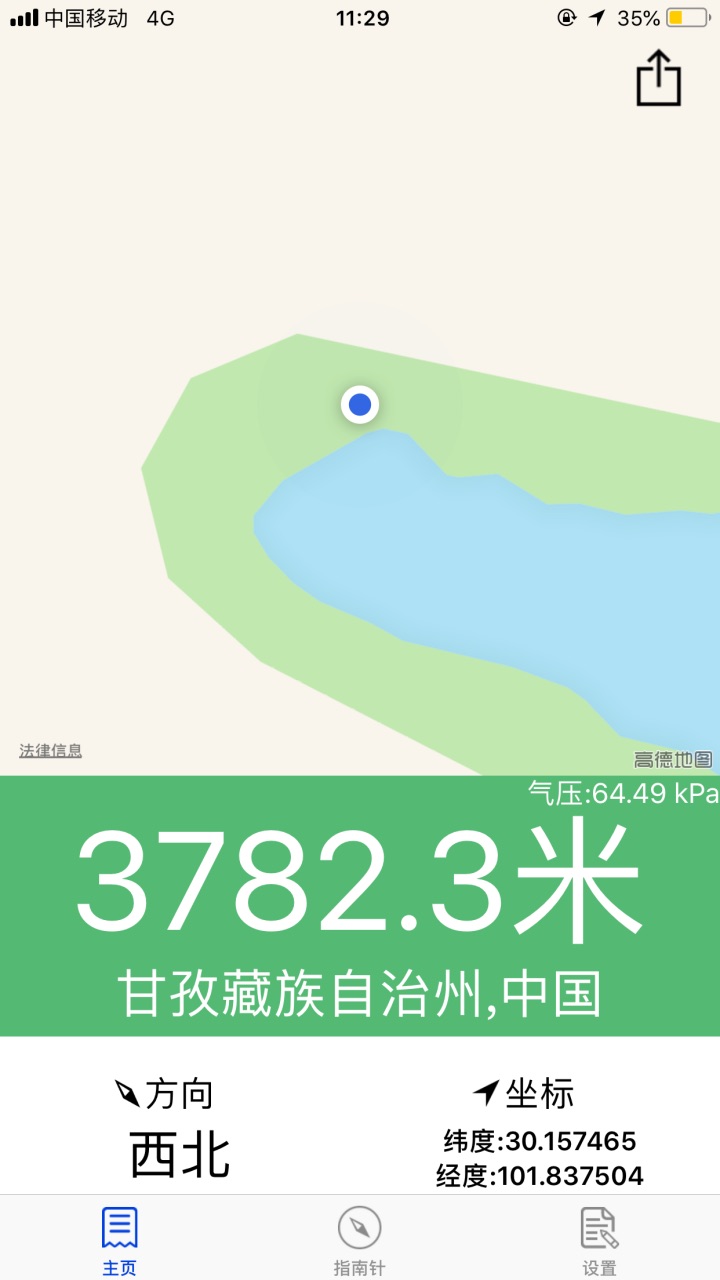Image resolution: width=720 pixels, height=1280 pixels.
Task: Switch to the 主页 tab
Action: (119, 1241)
